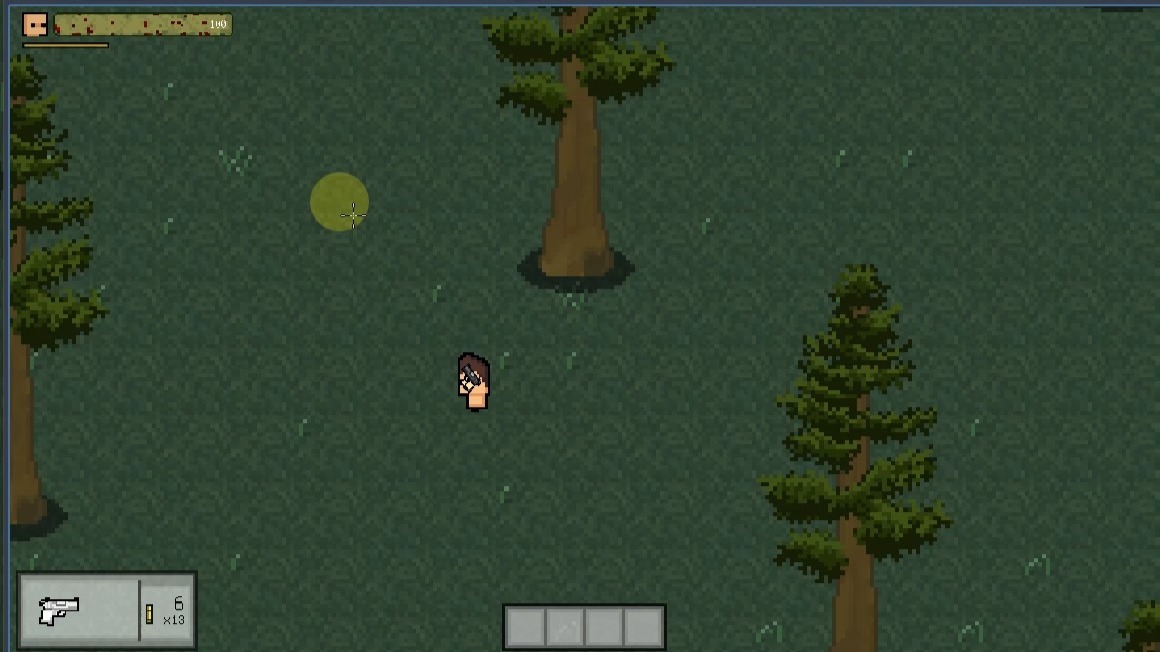This screenshot has width=1160, height=652.
Task: Select the first empty hotbar slot
Action: point(526,627)
